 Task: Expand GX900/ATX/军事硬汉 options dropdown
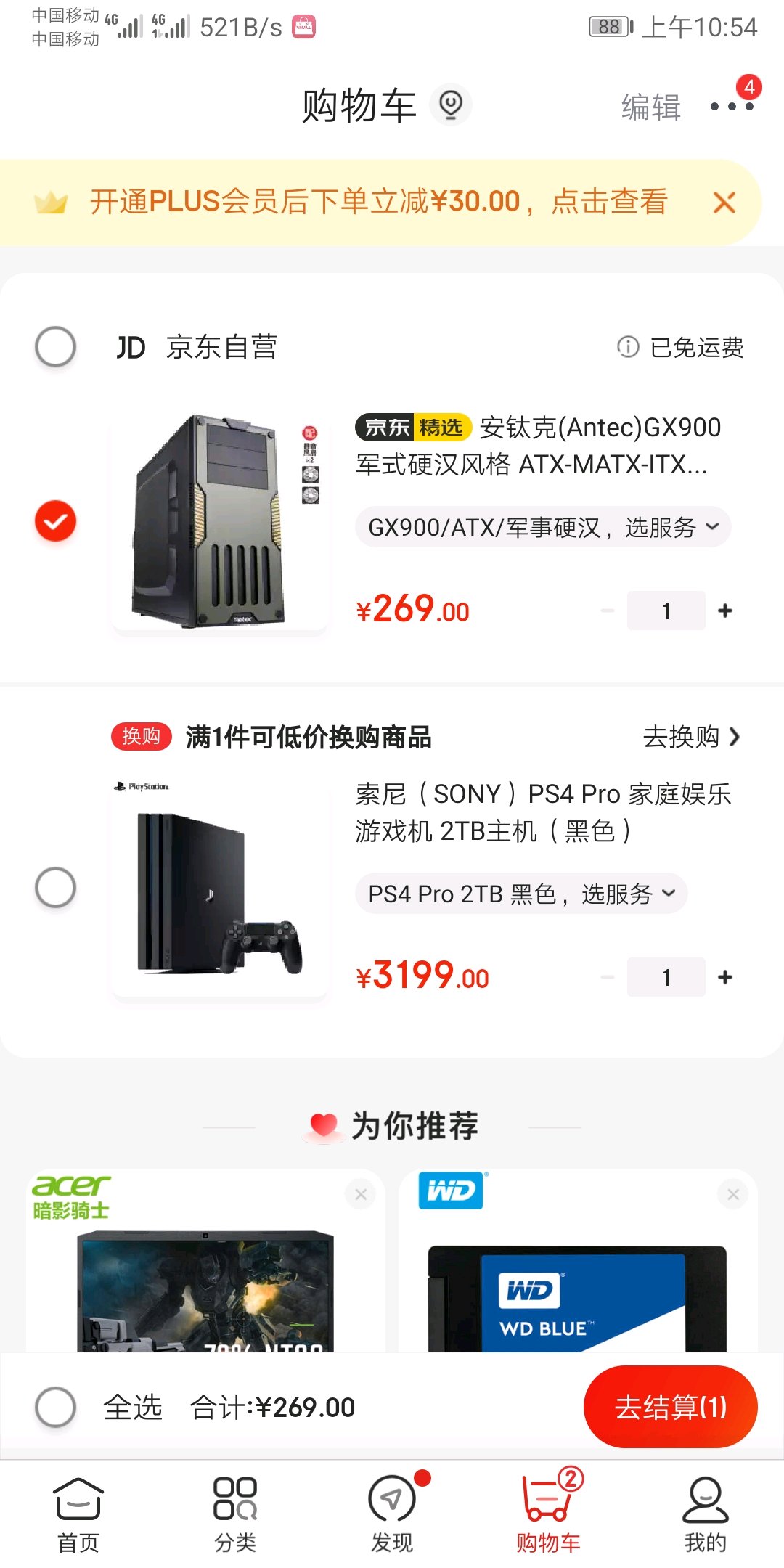point(542,527)
